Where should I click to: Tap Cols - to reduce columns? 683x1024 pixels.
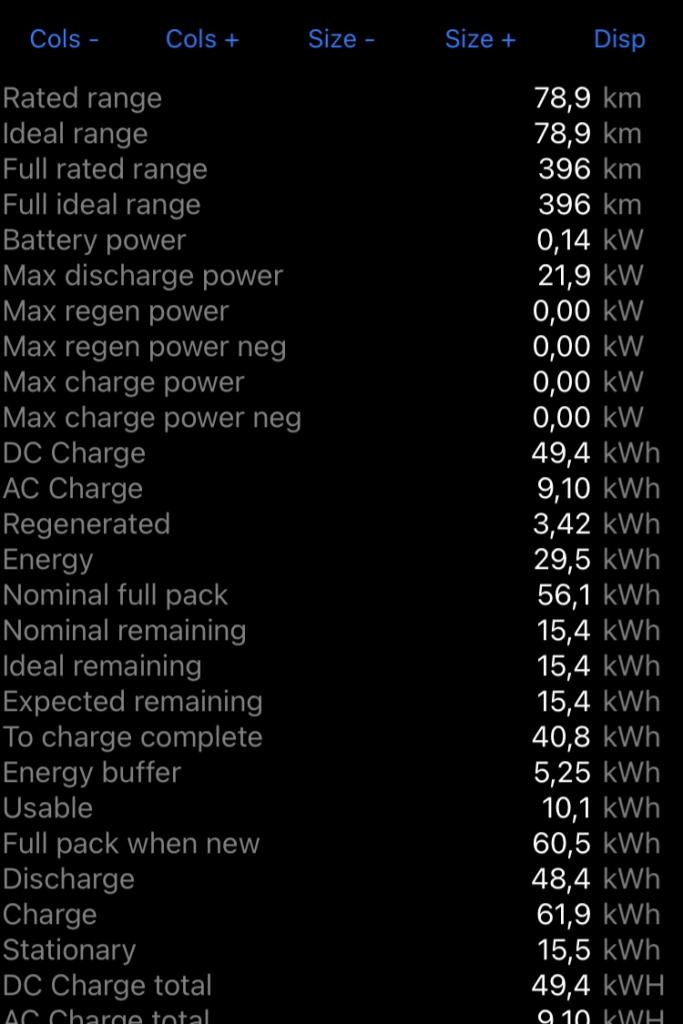coord(64,39)
